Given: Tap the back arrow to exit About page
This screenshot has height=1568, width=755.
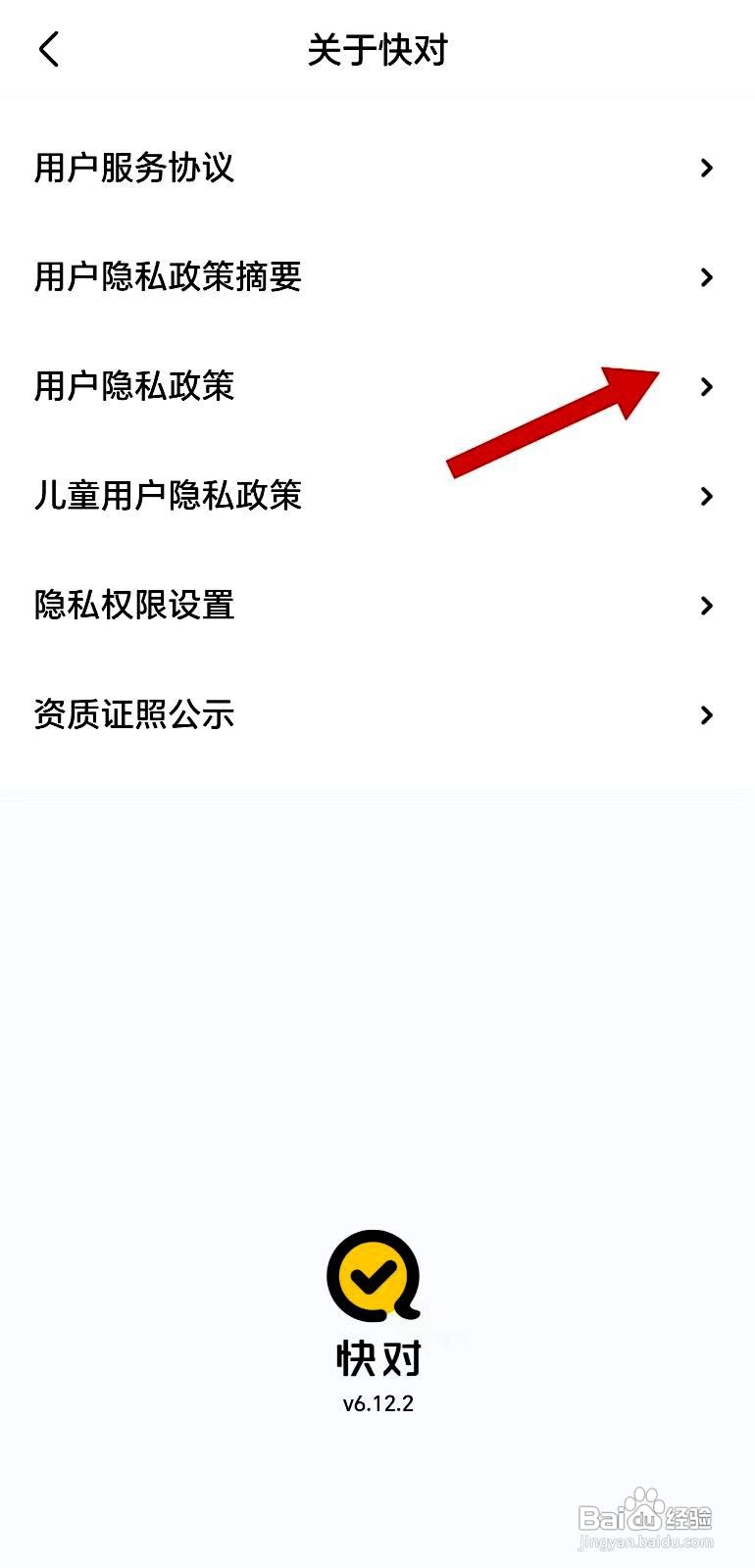Looking at the screenshot, I should click(50, 49).
